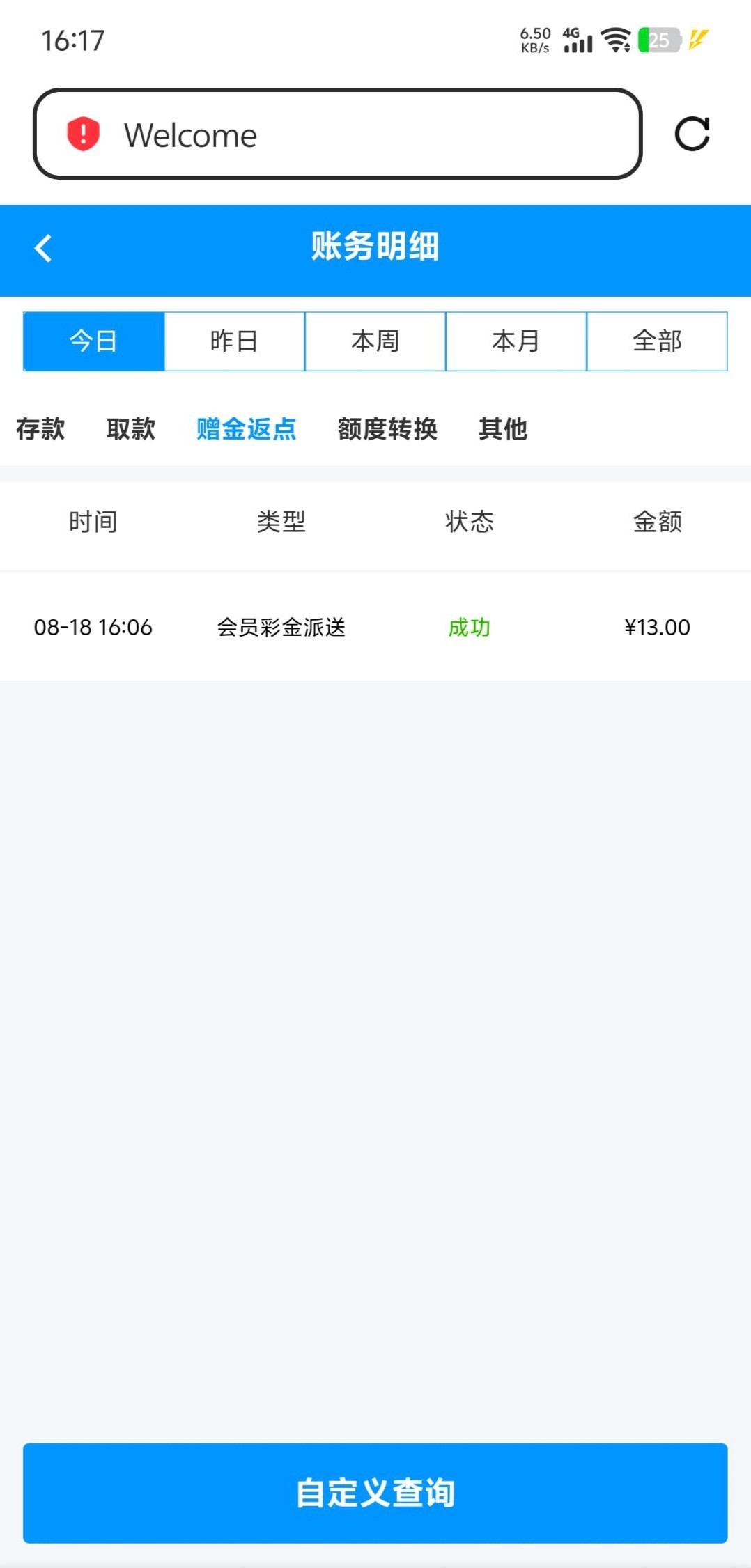
Task: Switch to 昨日 date filter
Action: click(235, 341)
